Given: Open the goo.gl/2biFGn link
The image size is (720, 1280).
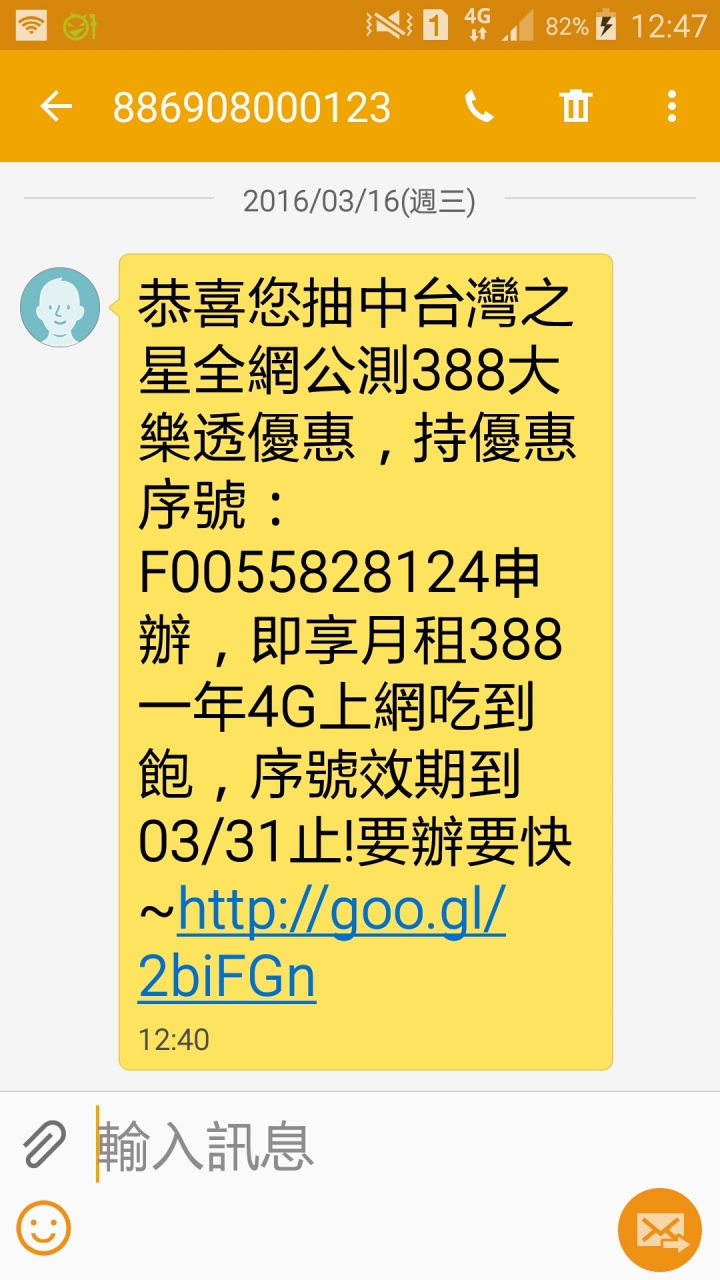Looking at the screenshot, I should tap(320, 946).
